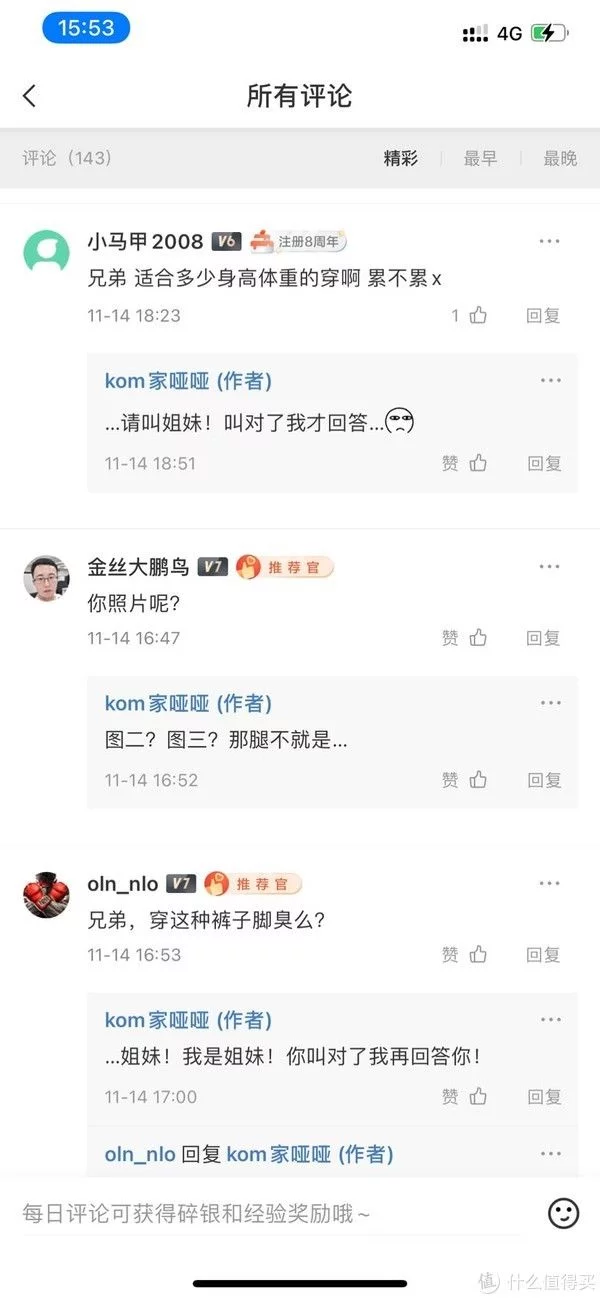Image resolution: width=600 pixels, height=1299 pixels.
Task: Open overflow menu on 小马甲2008's comment
Action: (x=549, y=241)
